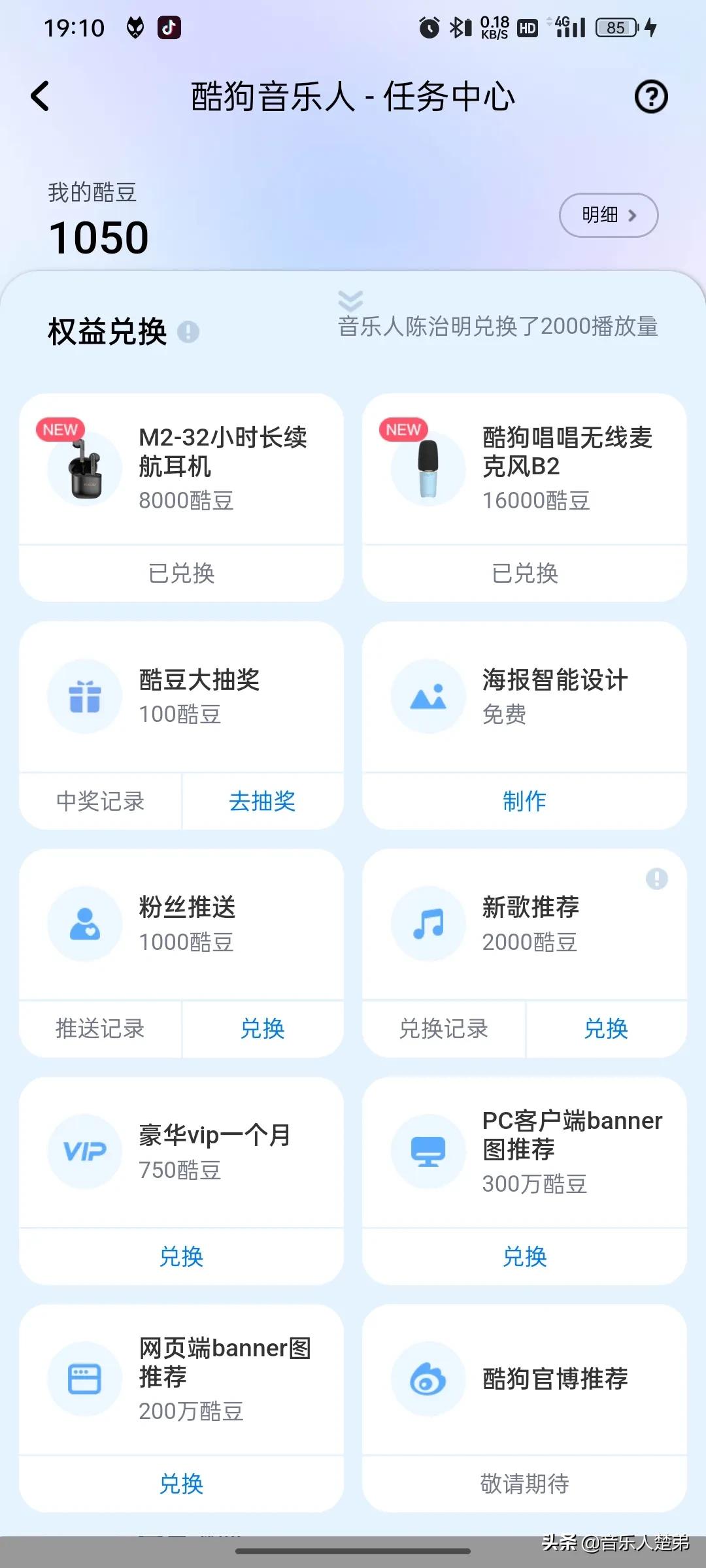Click the info icon next to 权益兑换
The image size is (706, 1568).
(190, 331)
